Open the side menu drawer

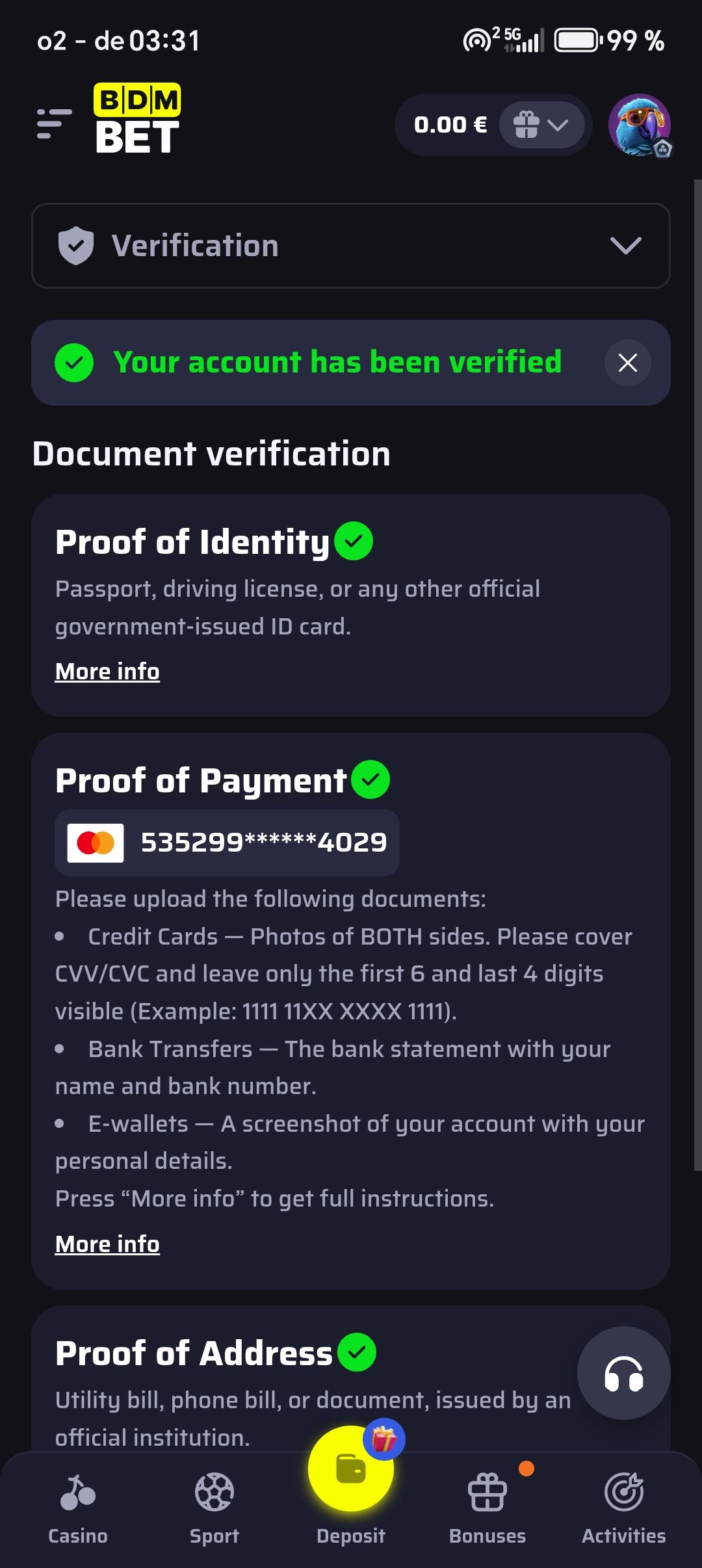tap(54, 124)
